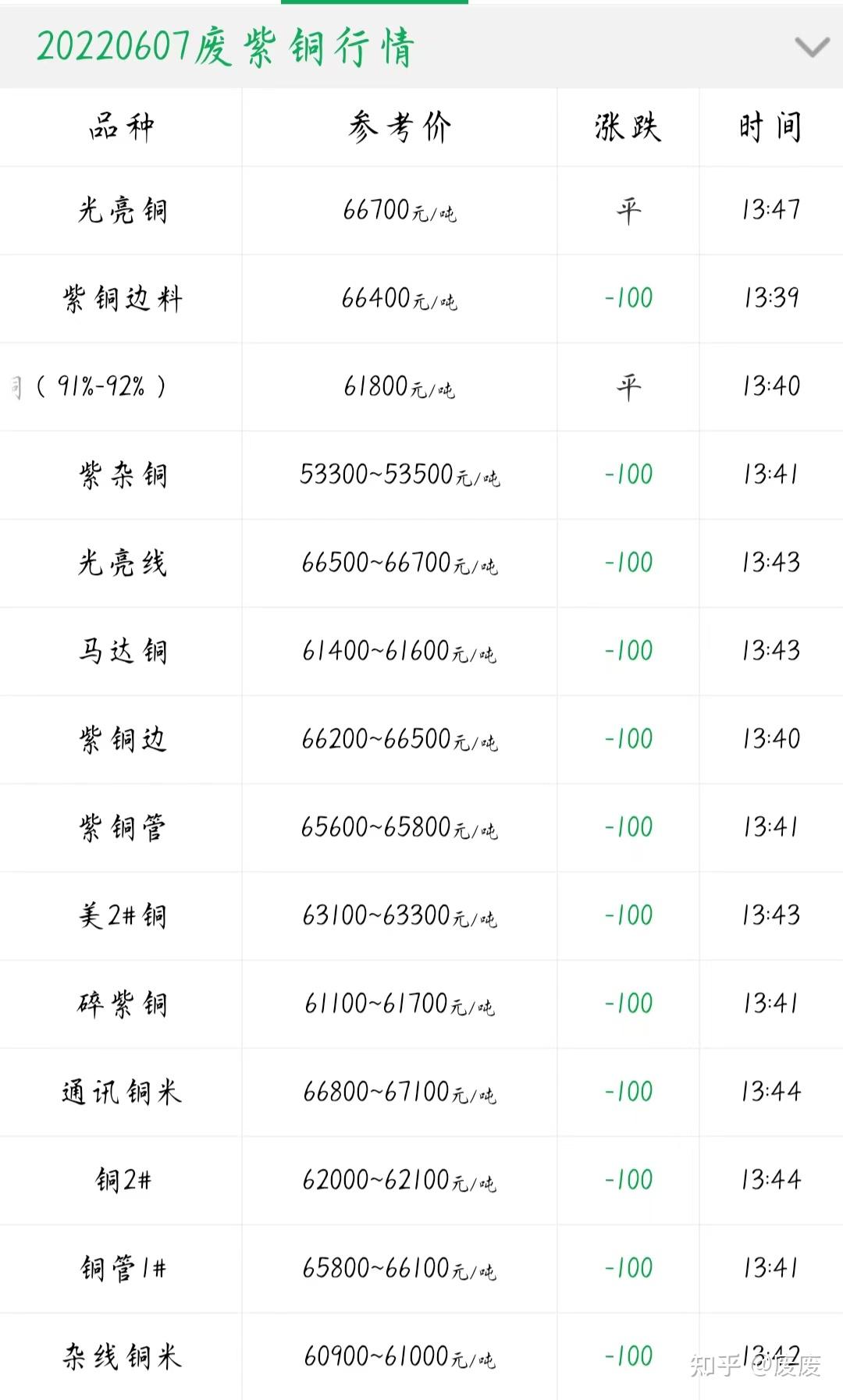This screenshot has height=1400, width=843.
Task: Click the 66700元/吨 price of 光亮铜
Action: click(x=400, y=211)
